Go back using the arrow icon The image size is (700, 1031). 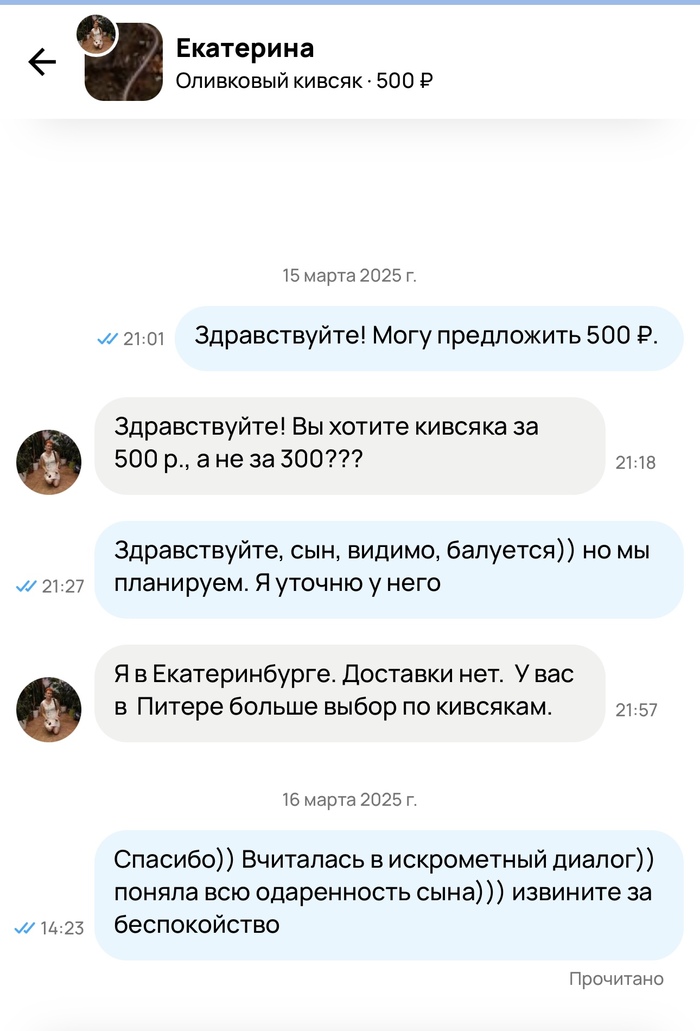pos(42,63)
